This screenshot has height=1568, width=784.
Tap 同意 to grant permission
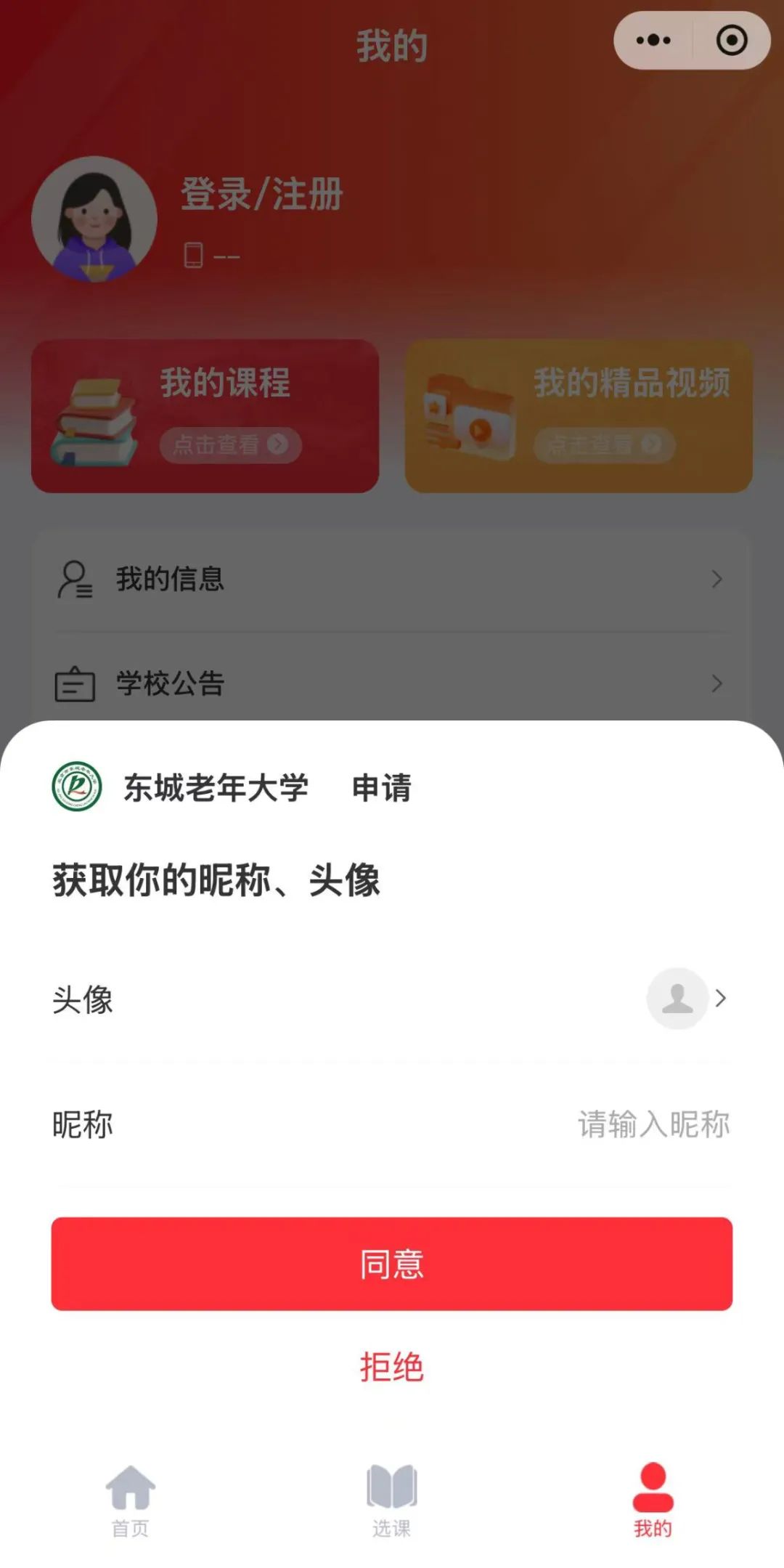pos(391,1264)
